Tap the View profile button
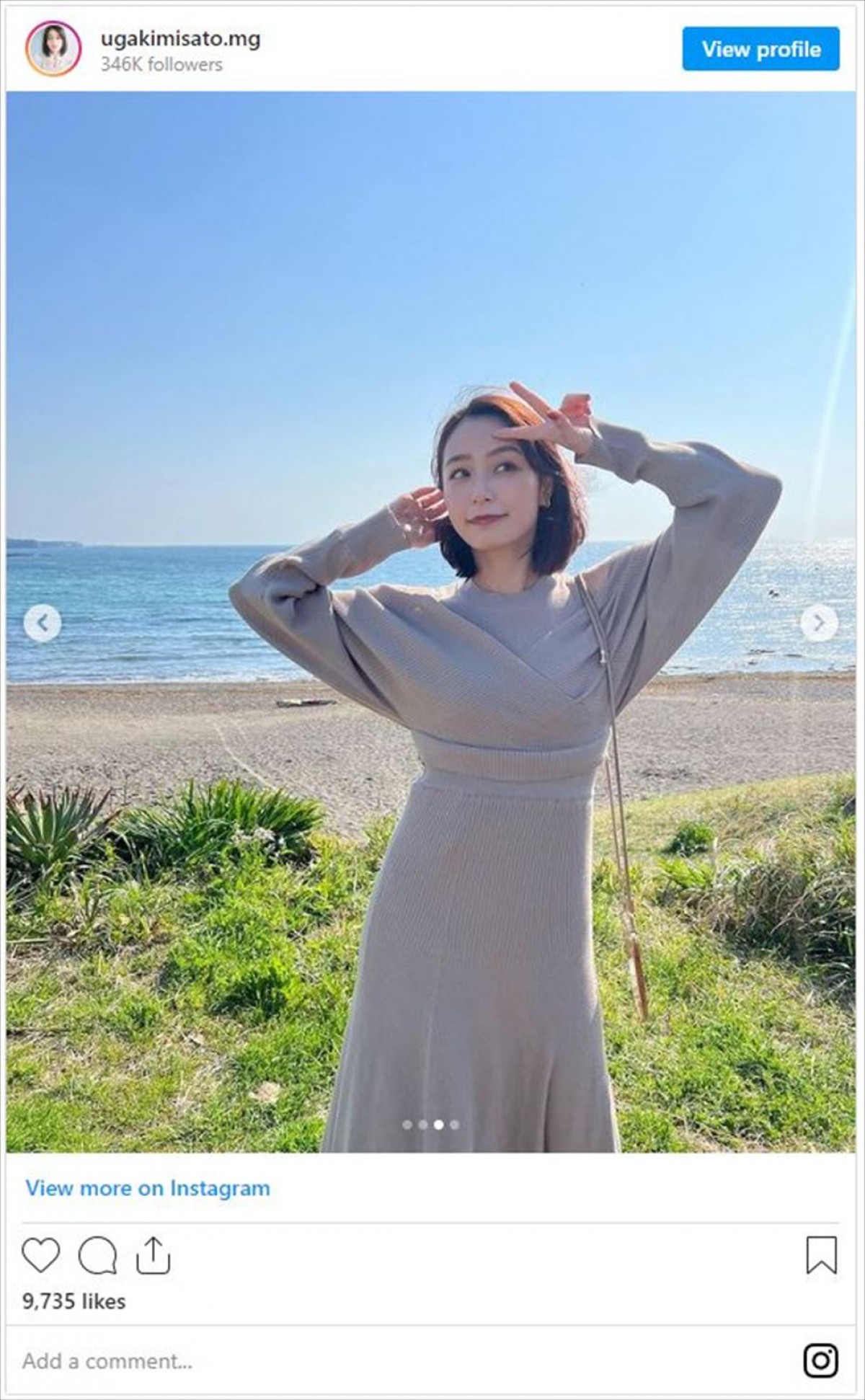Viewport: 865px width, 1400px height. 760,49
